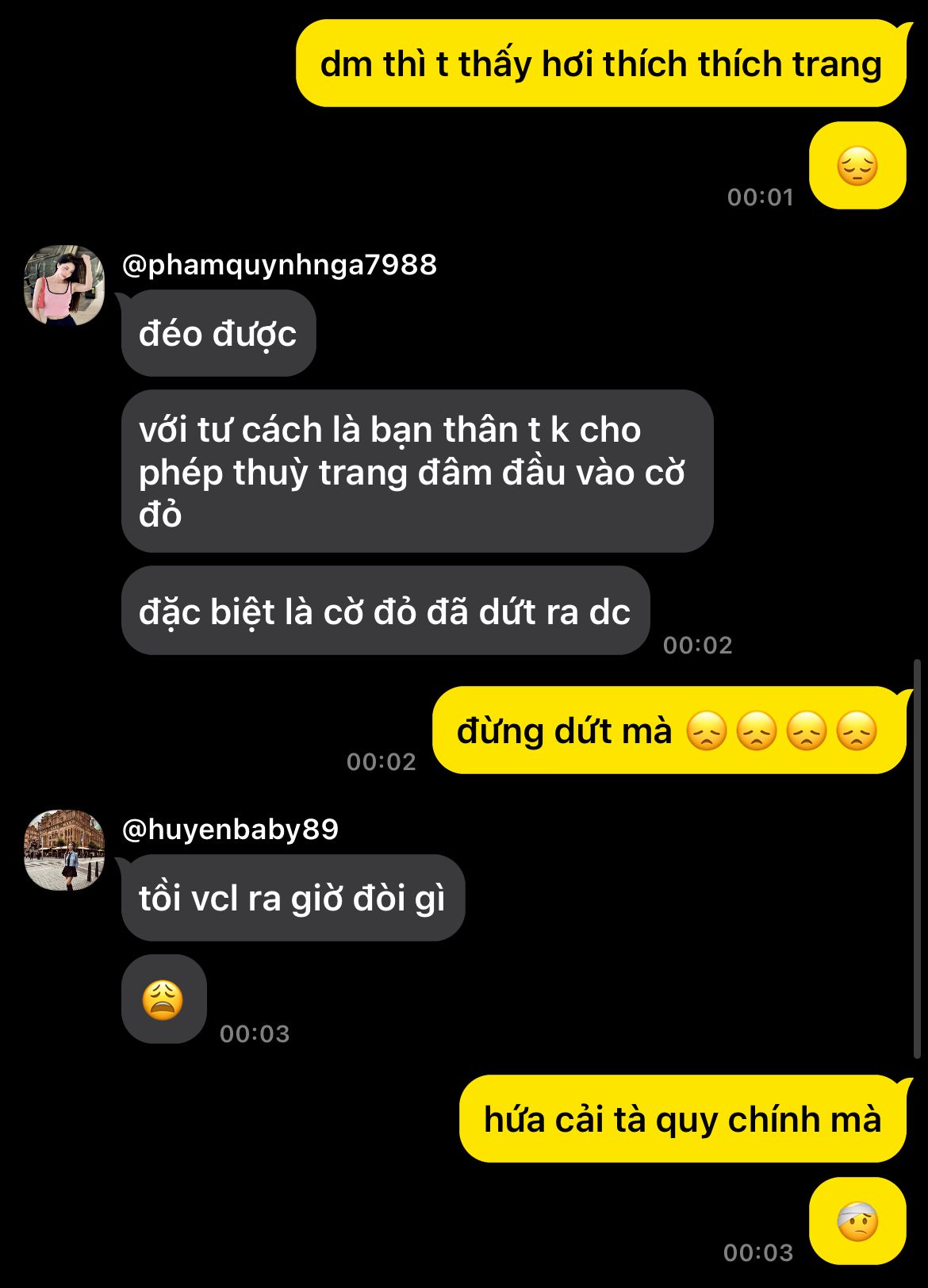Open phamquynhnga7988's profile picture
The width and height of the screenshot is (928, 1288).
(x=64, y=286)
